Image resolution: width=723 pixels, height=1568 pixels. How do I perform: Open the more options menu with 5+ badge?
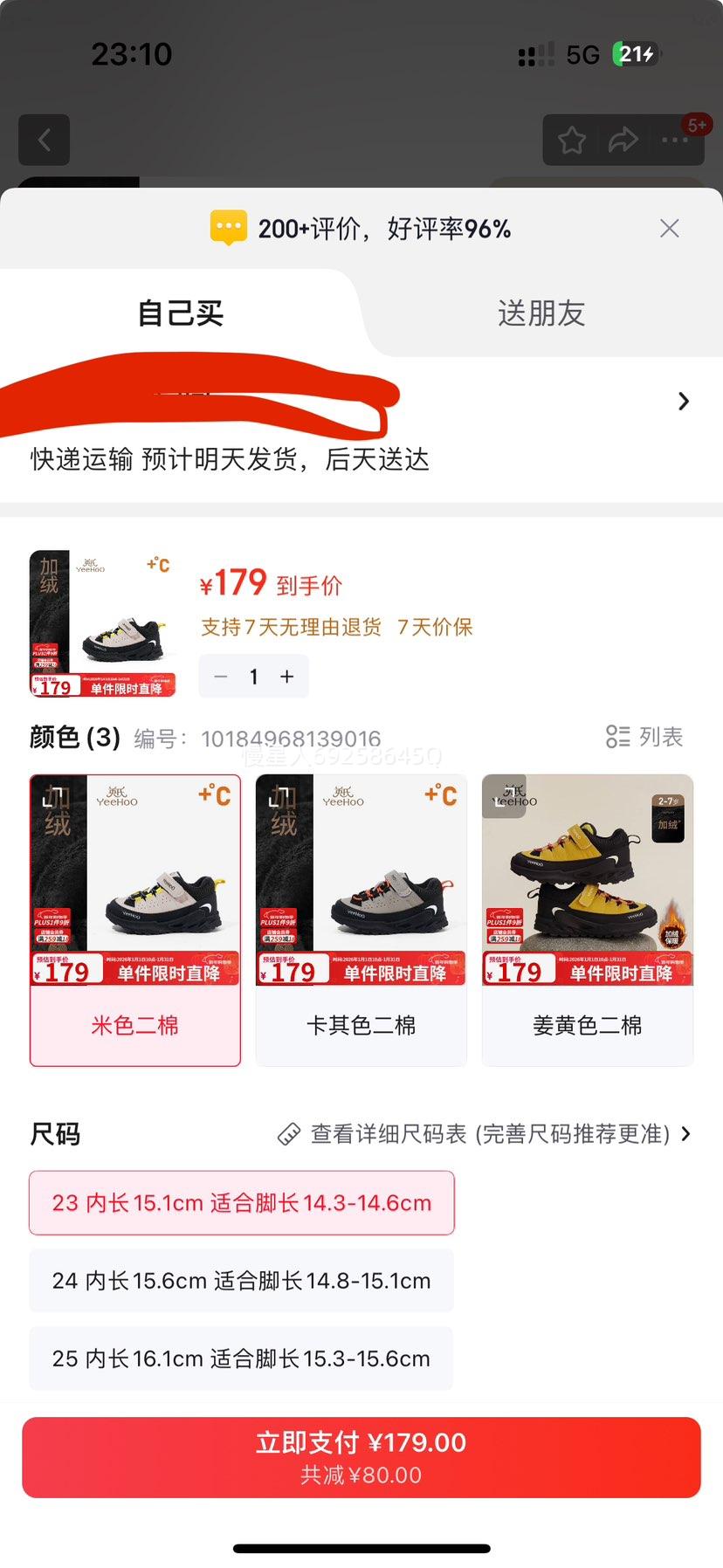(678, 140)
